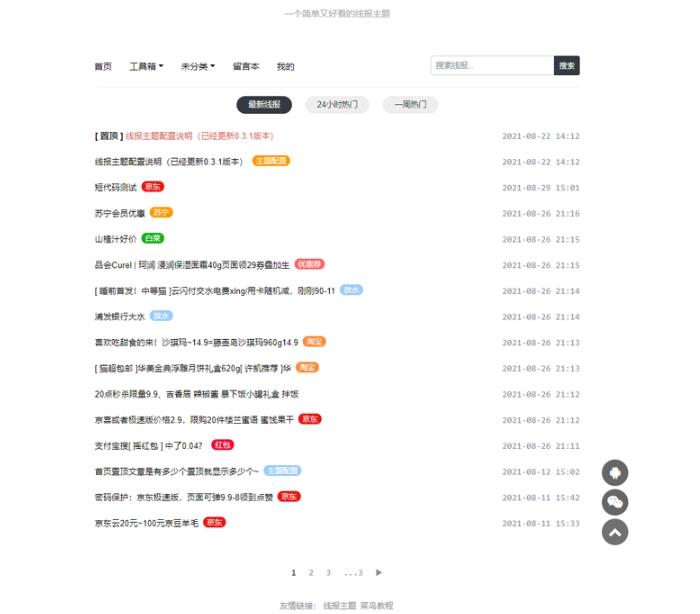Tap the next page arrow
The height and width of the screenshot is (614, 700).
pyautogui.click(x=379, y=573)
